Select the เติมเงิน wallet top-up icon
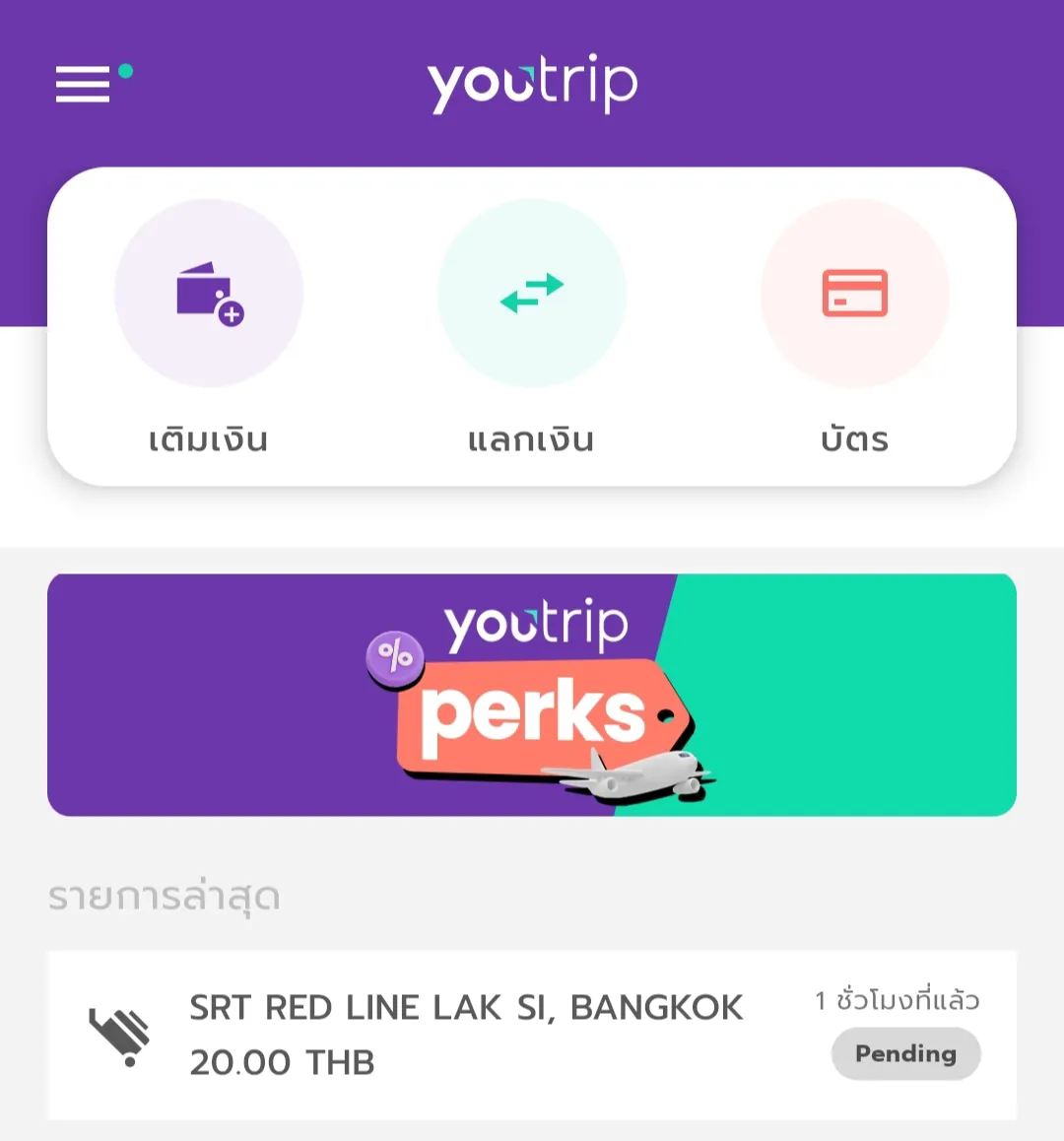 [x=209, y=293]
